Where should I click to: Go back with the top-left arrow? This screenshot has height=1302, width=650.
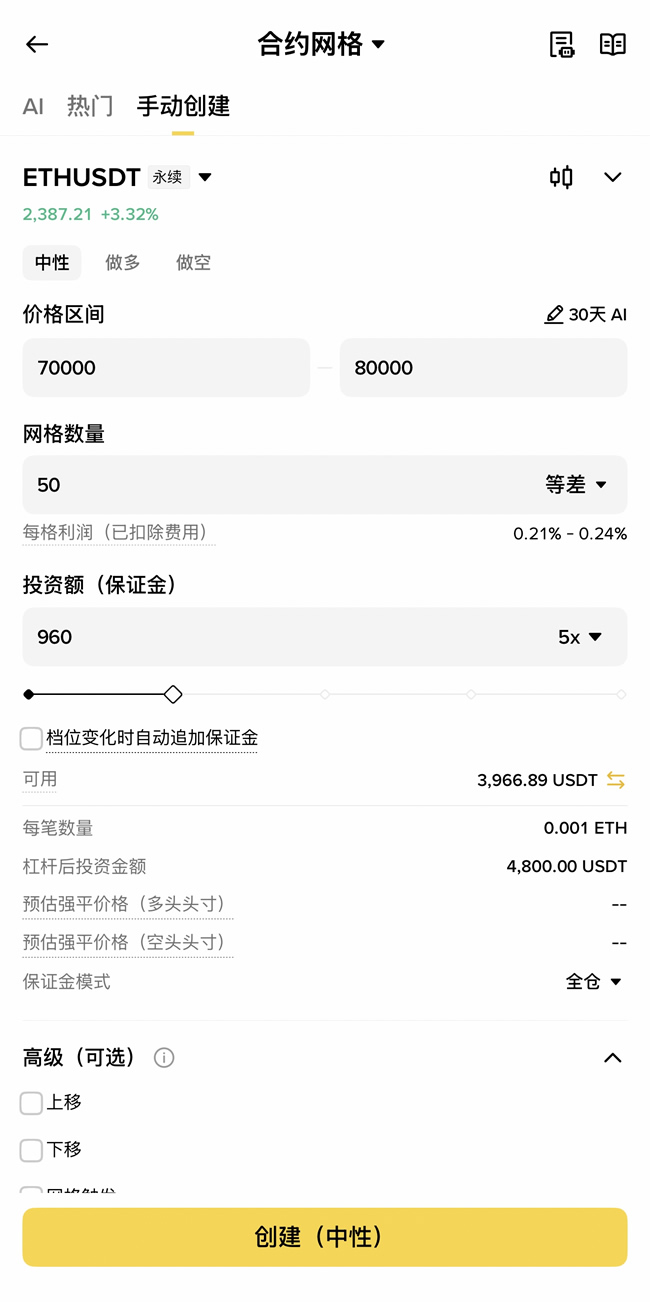point(37,44)
